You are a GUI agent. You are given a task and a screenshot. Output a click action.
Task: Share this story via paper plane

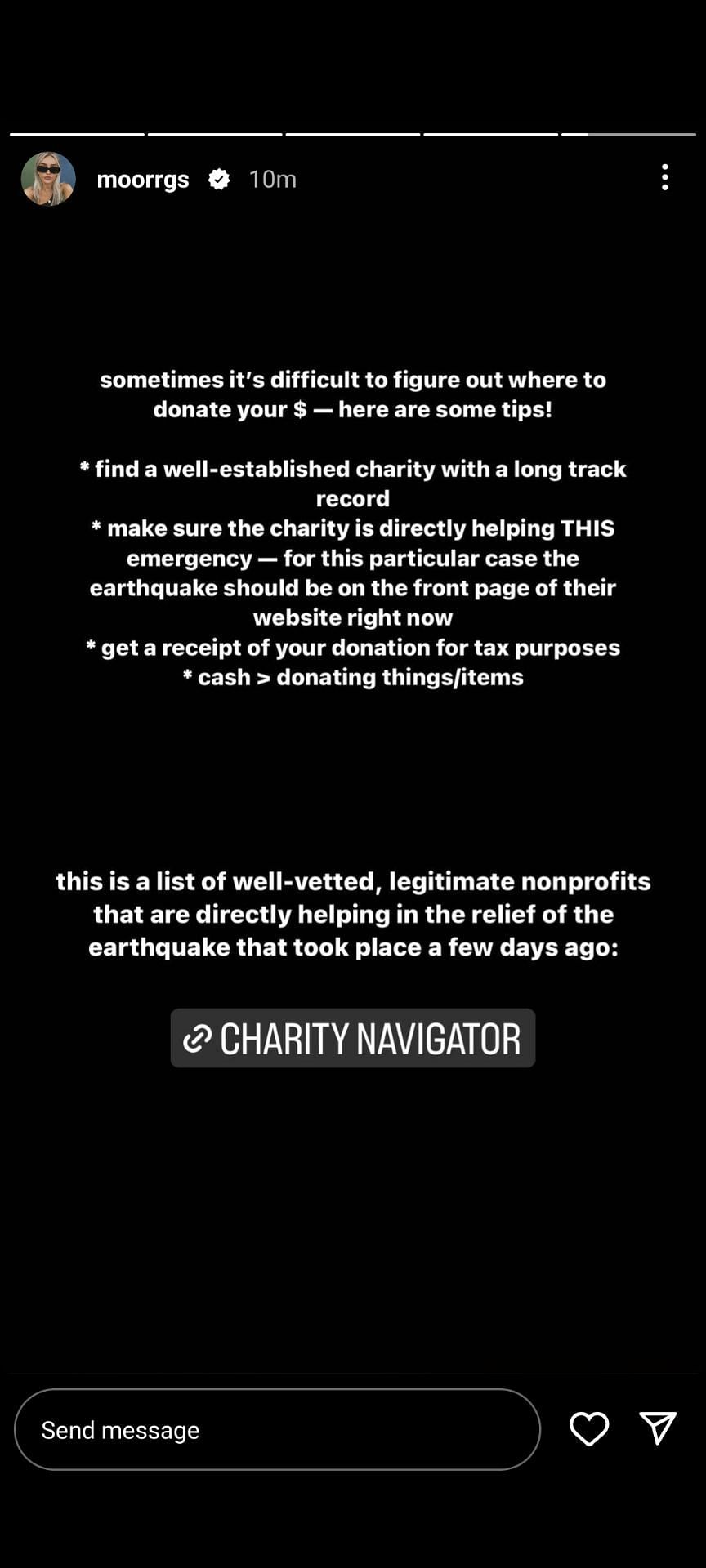(658, 1428)
